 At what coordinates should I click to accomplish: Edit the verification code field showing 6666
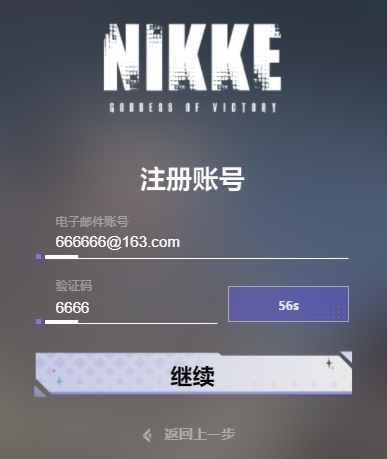click(131, 307)
